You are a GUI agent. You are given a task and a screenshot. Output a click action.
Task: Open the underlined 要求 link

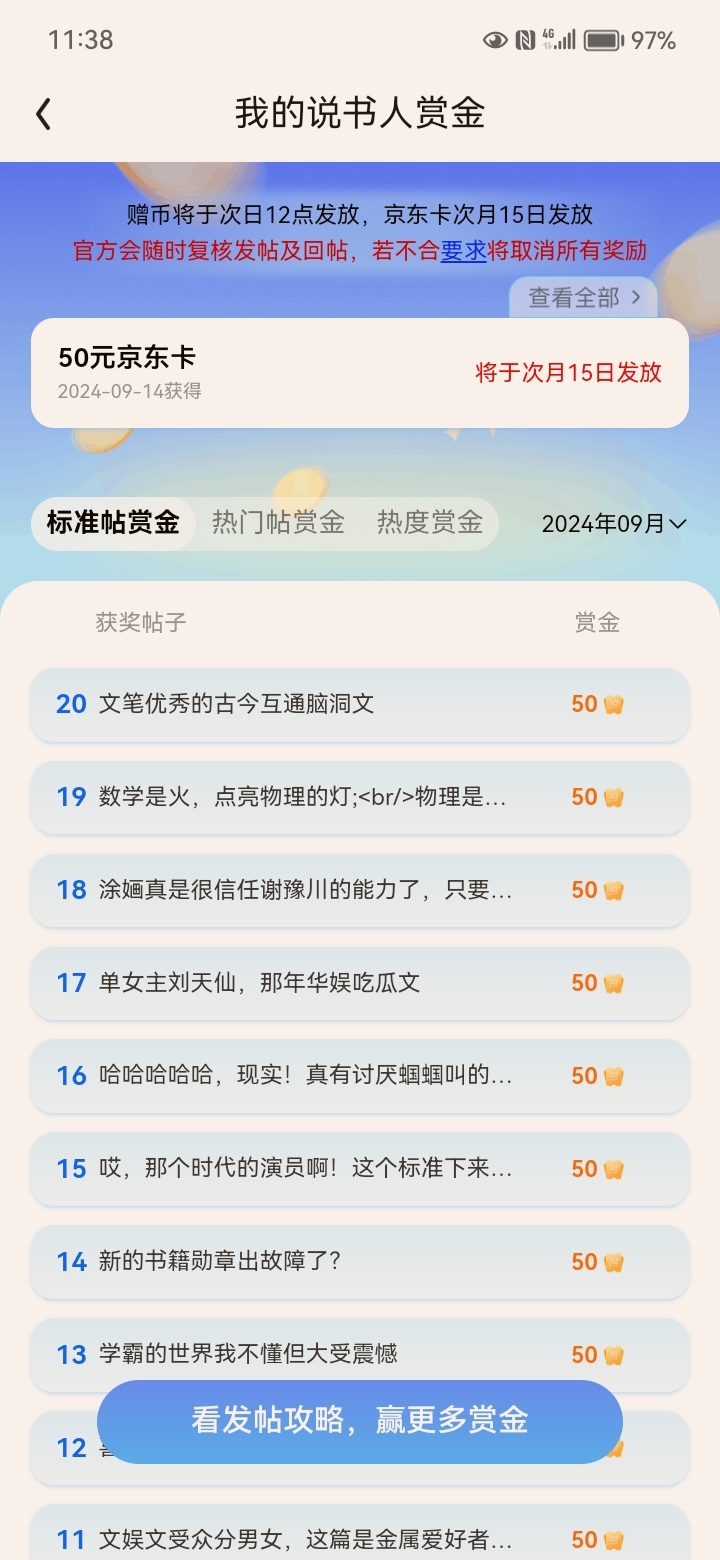[x=464, y=251]
